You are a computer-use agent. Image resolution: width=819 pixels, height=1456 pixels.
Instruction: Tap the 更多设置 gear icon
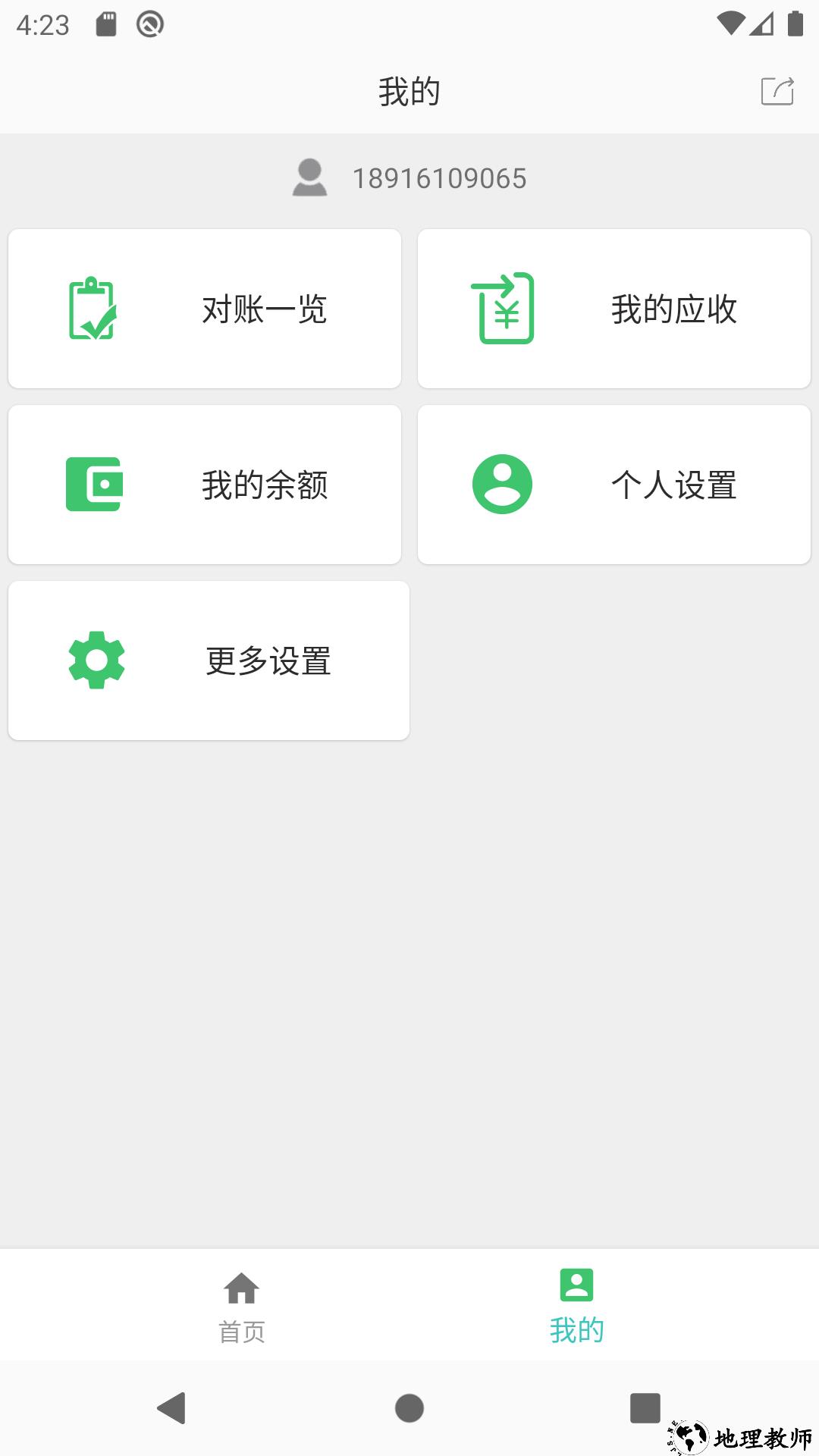[x=97, y=661]
